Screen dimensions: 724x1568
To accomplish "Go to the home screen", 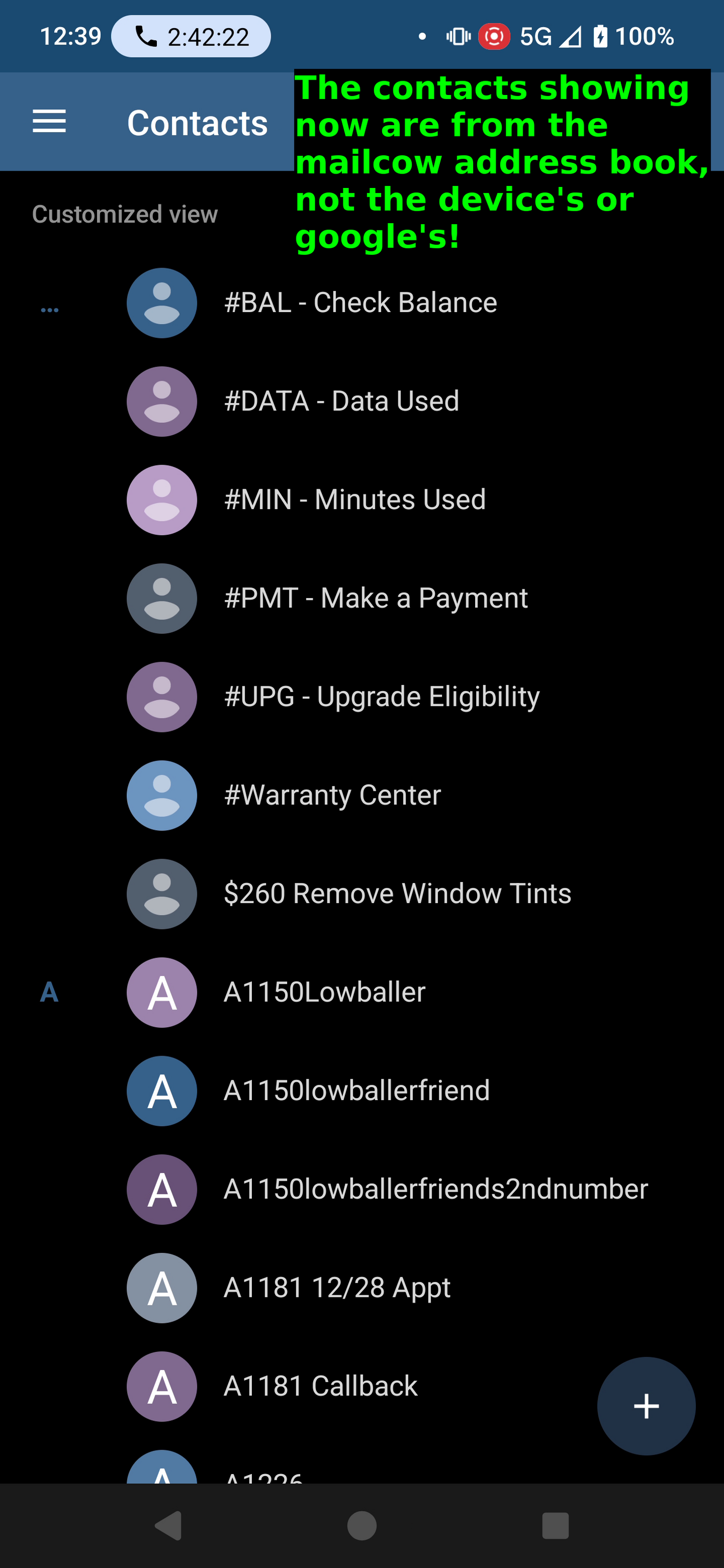I will coord(362,1526).
